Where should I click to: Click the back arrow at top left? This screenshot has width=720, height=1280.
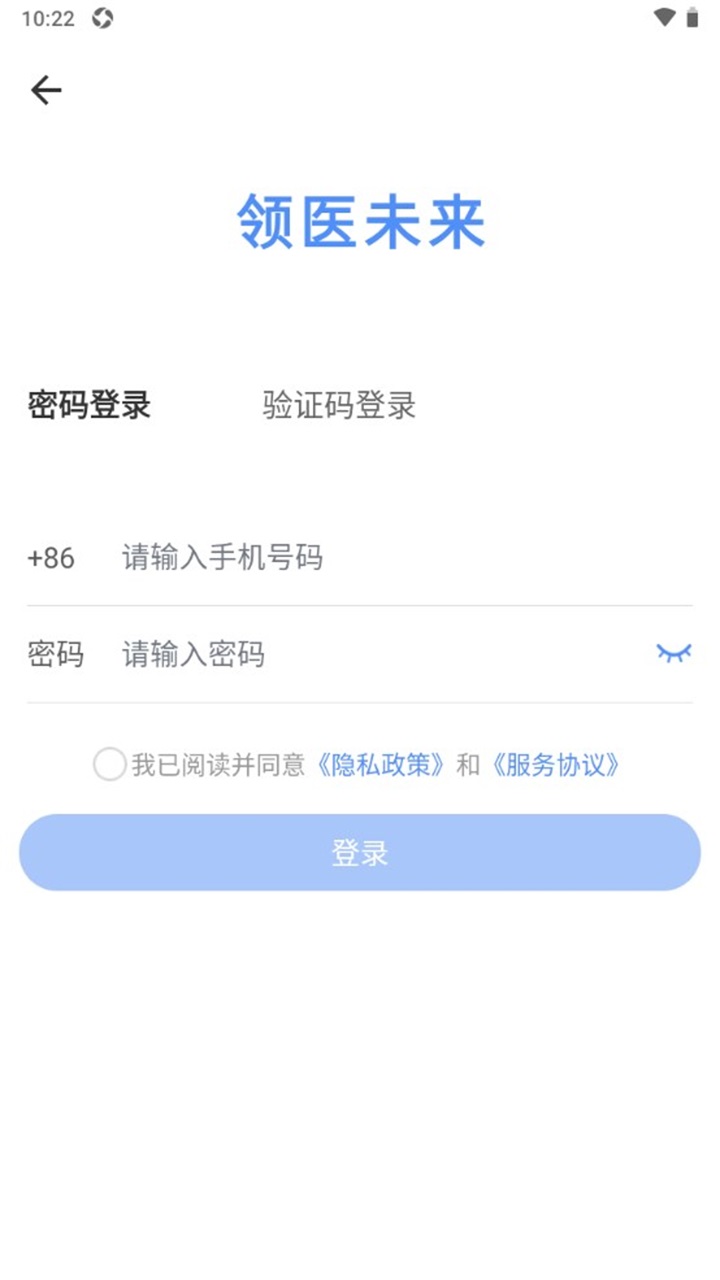point(45,90)
